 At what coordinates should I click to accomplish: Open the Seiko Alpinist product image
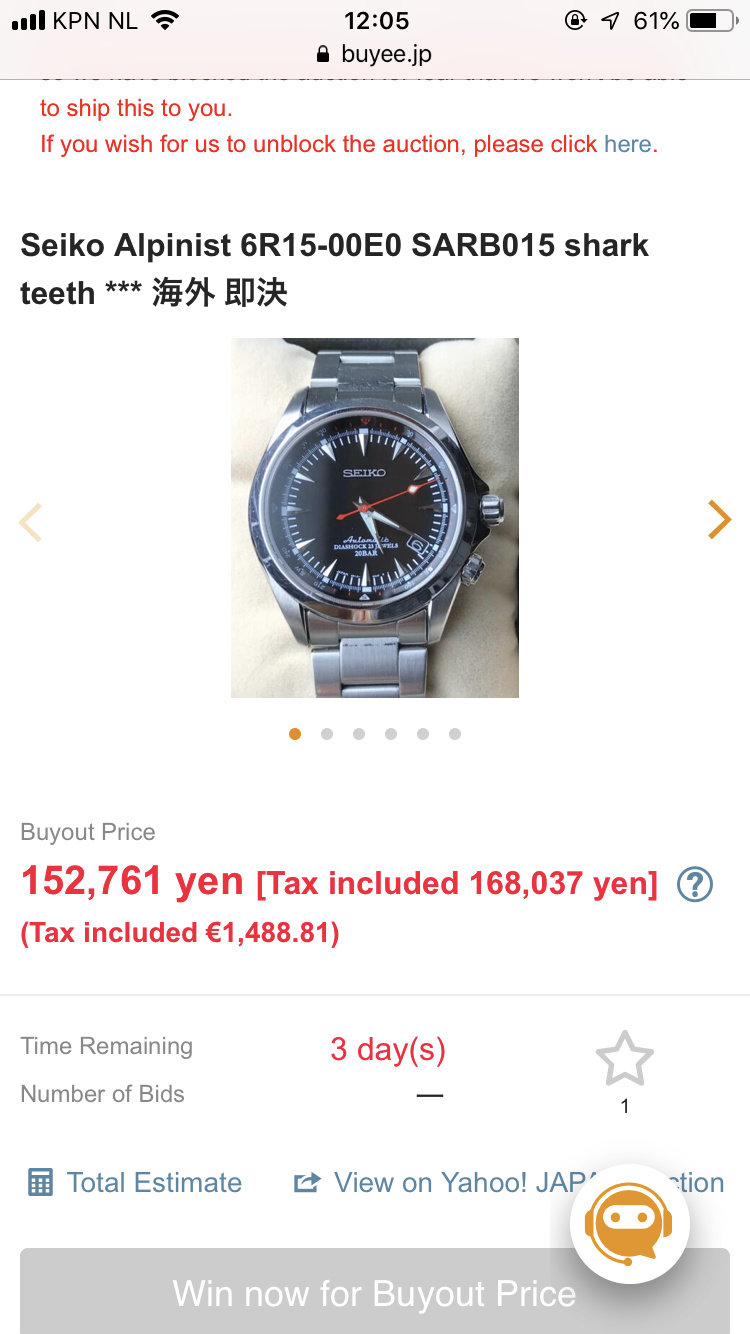[375, 518]
